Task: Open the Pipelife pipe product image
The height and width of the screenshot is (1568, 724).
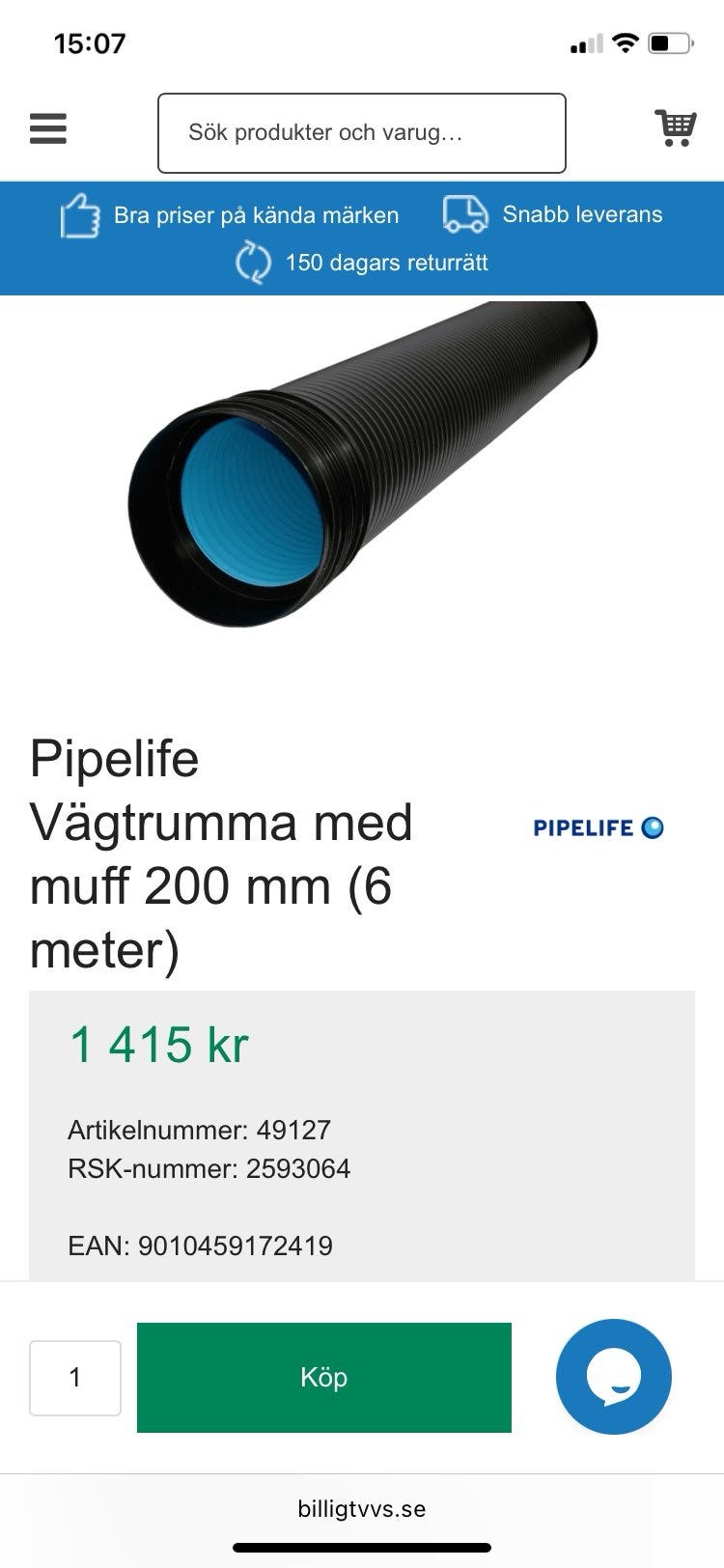Action: [x=363, y=464]
